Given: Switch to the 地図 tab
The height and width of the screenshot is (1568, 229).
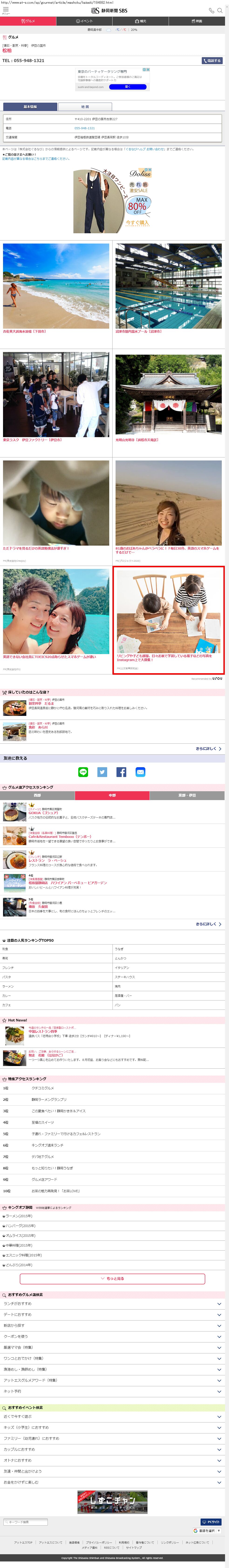Looking at the screenshot, I should (85, 107).
